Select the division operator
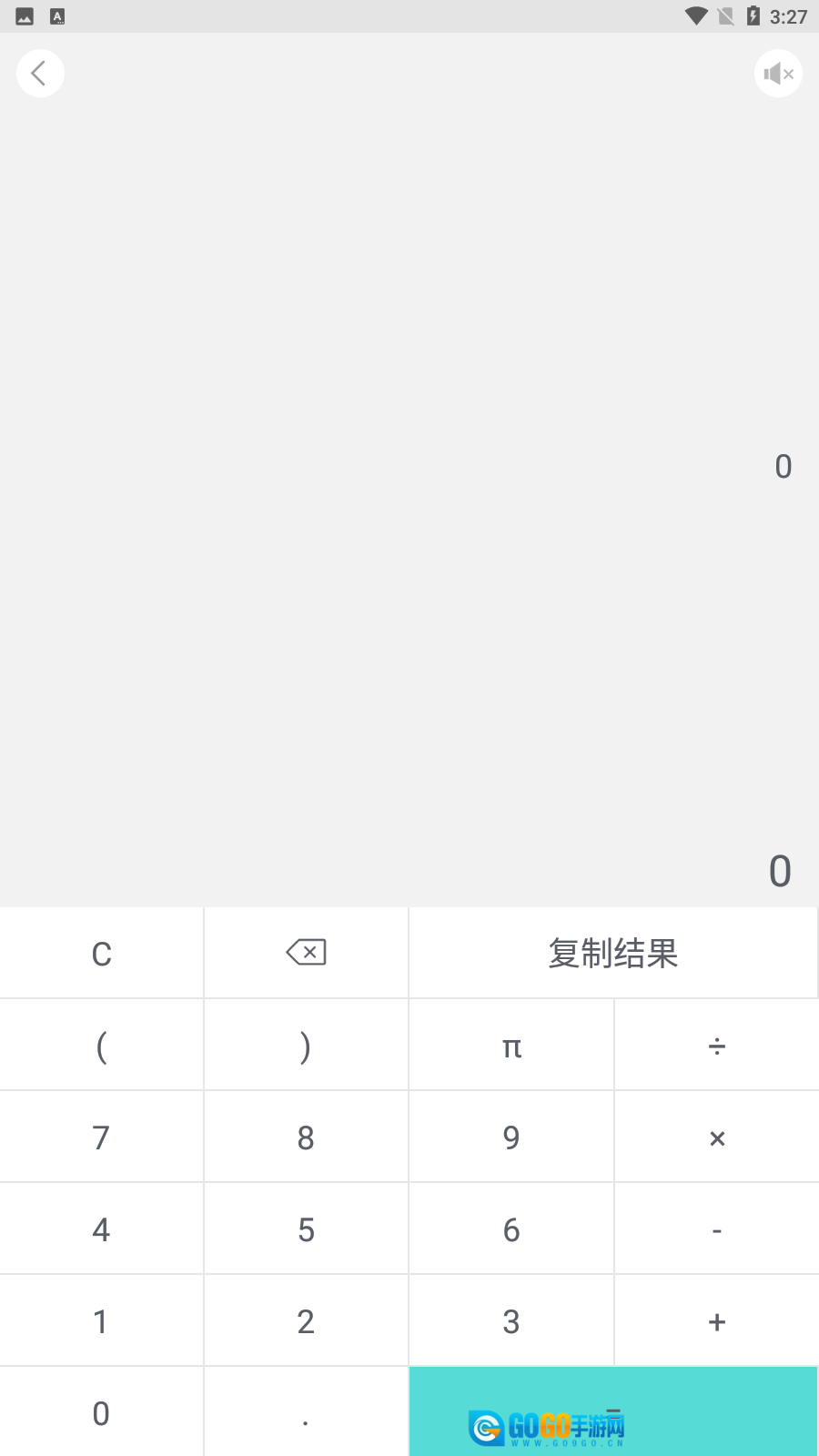 point(717,1046)
